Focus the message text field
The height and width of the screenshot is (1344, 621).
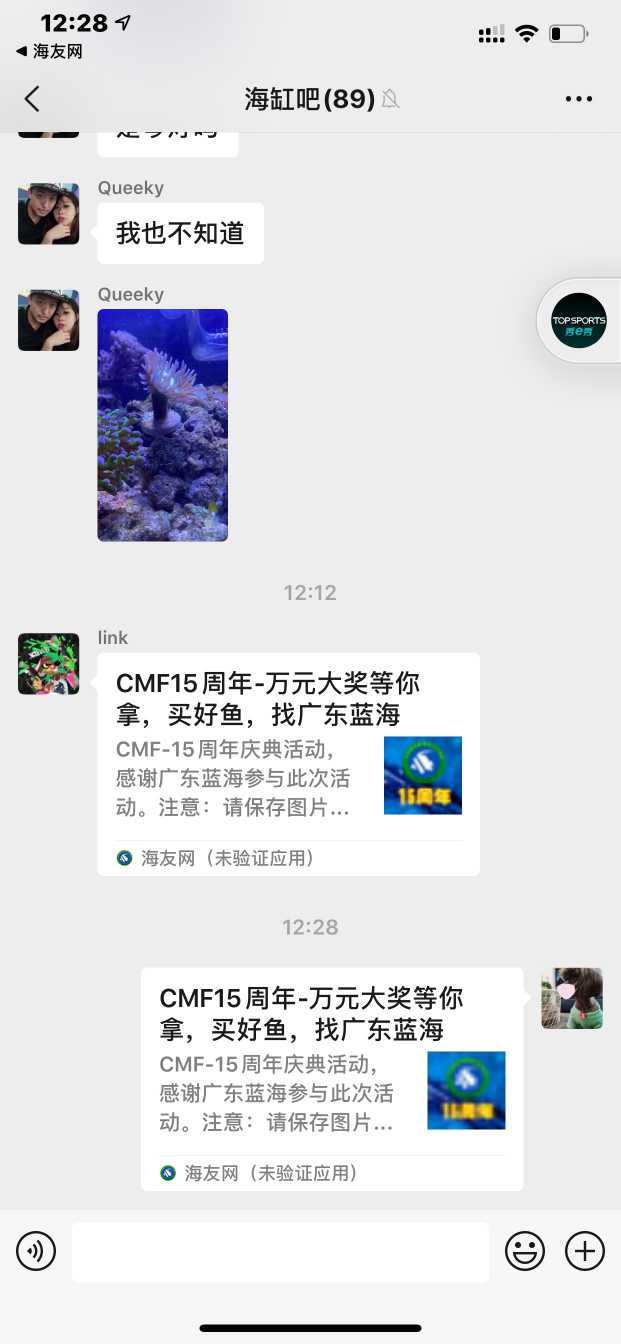coord(280,1251)
